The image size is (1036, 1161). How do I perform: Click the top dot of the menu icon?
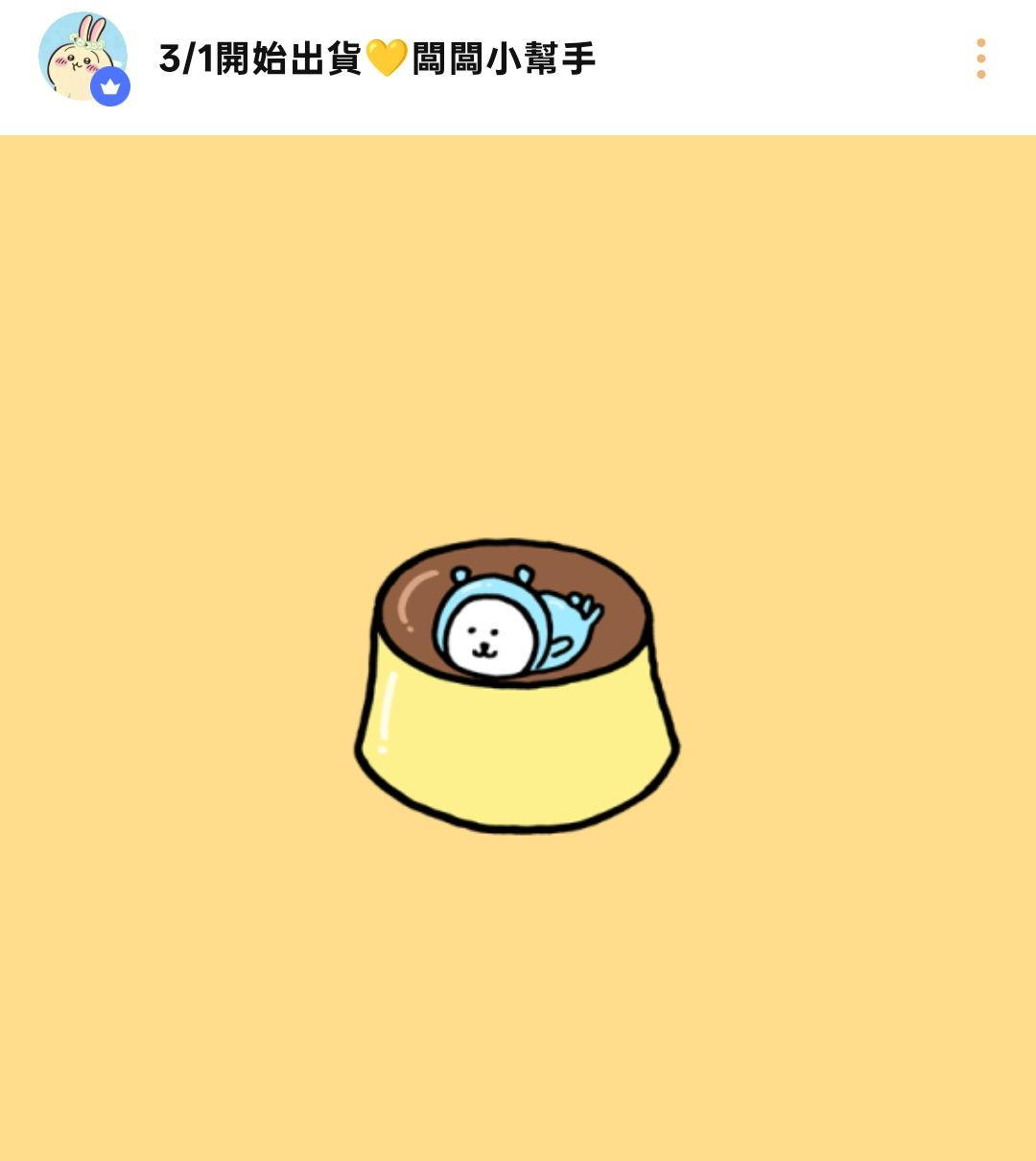[x=980, y=42]
